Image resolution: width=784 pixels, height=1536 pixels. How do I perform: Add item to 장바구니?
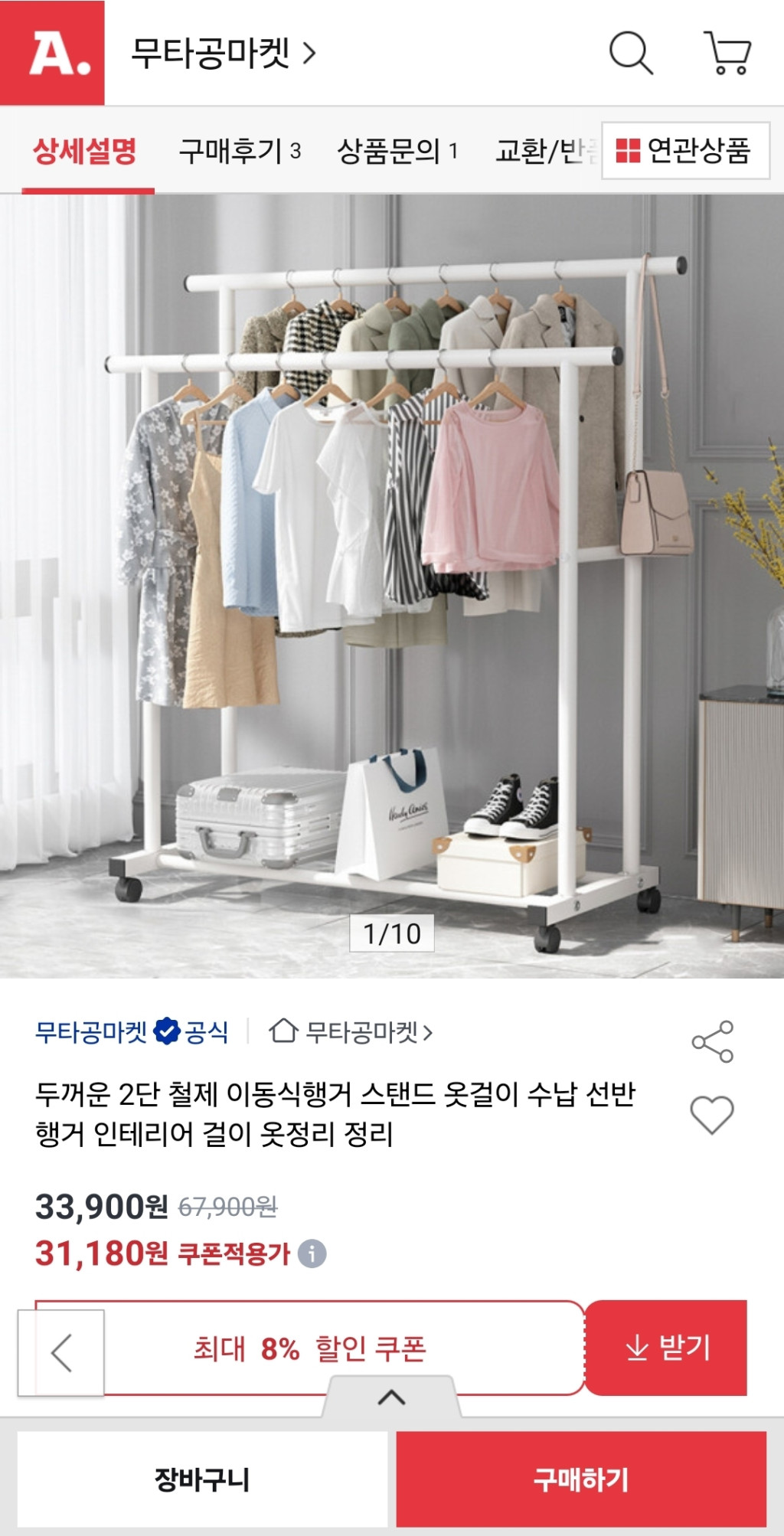[x=202, y=1479]
